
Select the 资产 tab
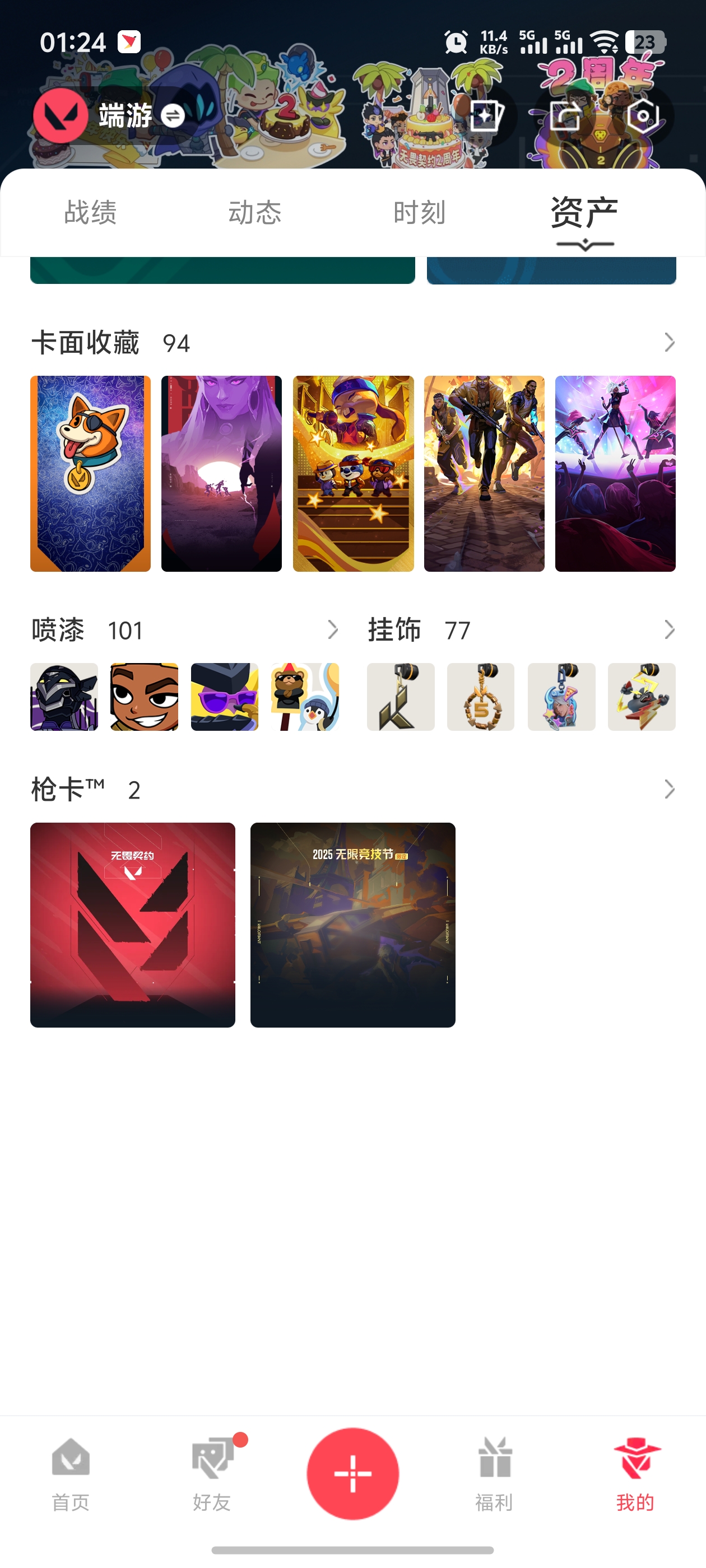584,212
